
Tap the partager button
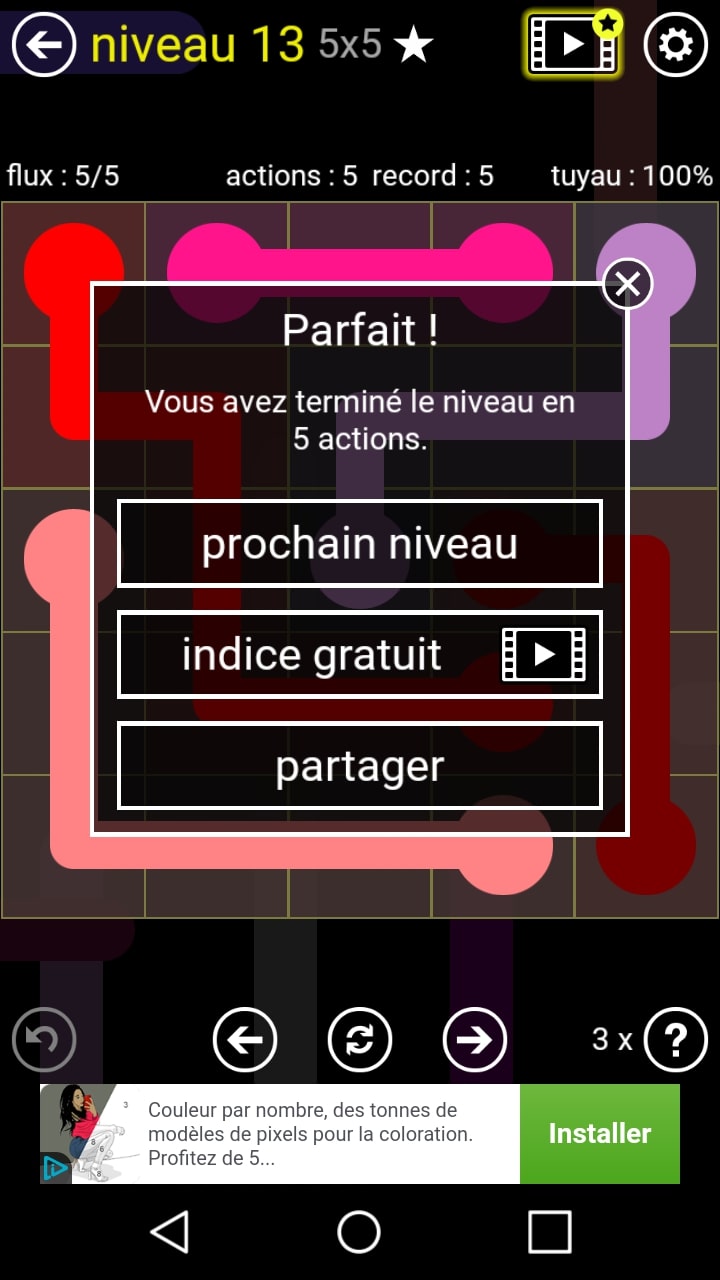point(360,765)
